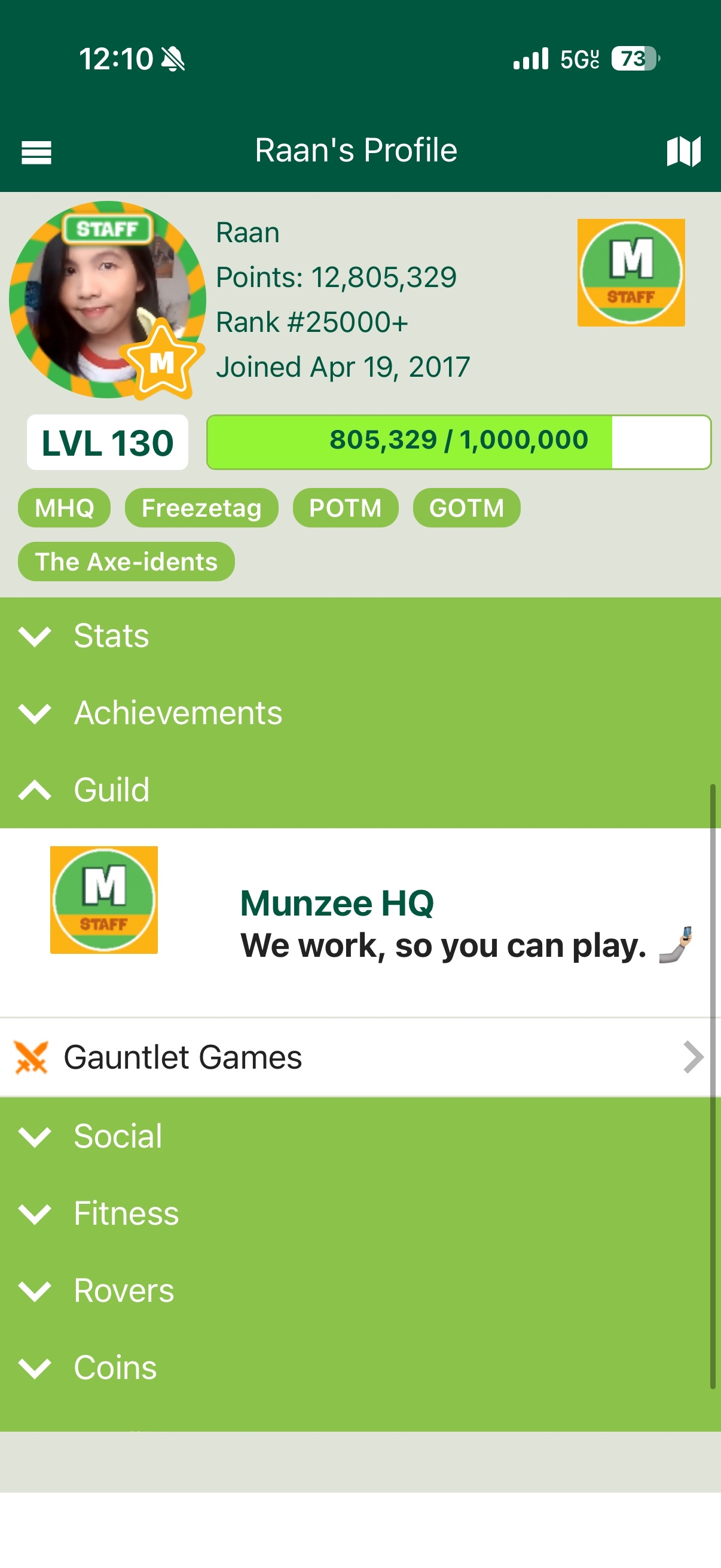Open the map view icon

pyautogui.click(x=683, y=151)
